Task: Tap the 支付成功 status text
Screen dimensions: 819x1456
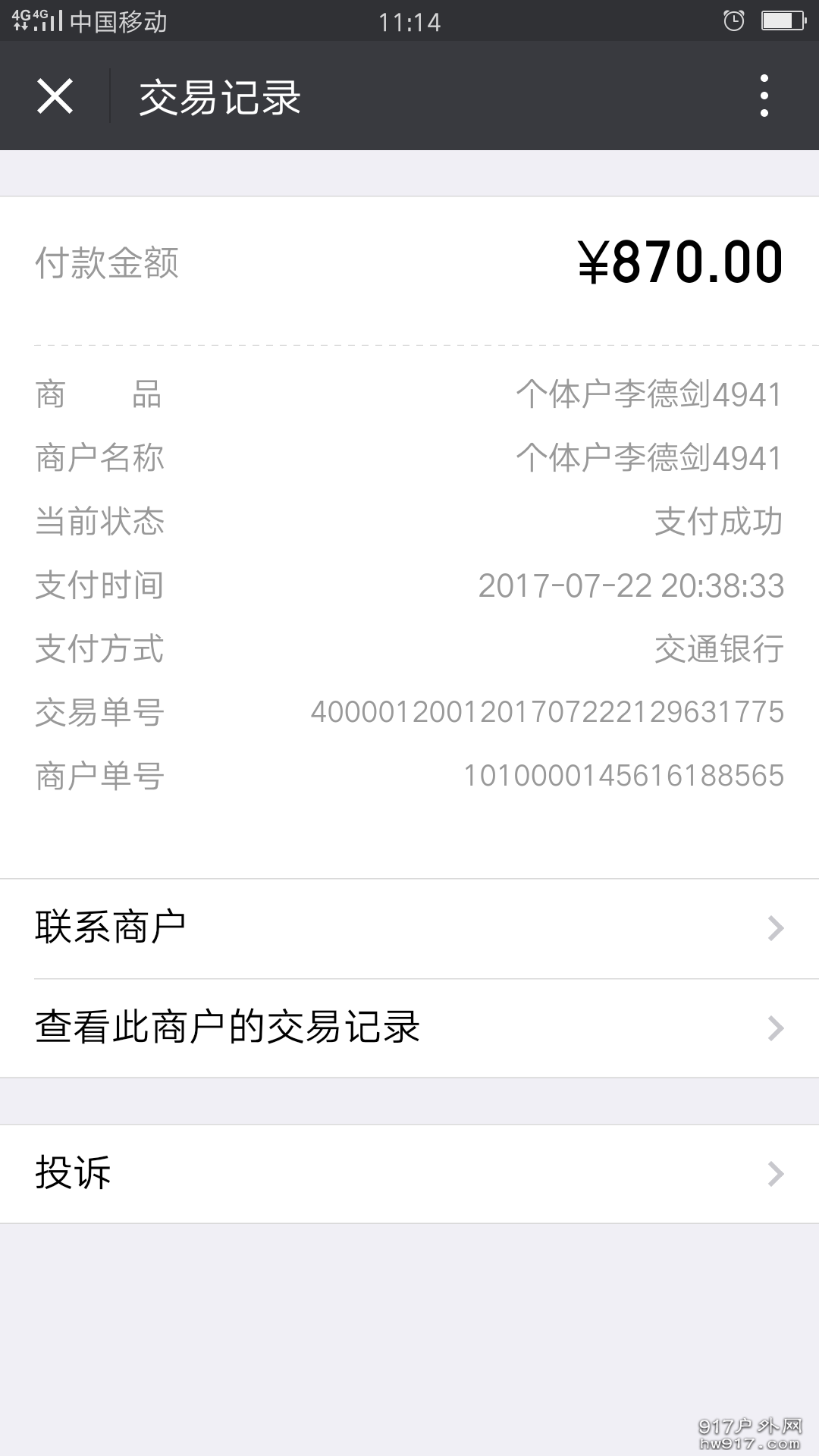Action: tap(719, 522)
